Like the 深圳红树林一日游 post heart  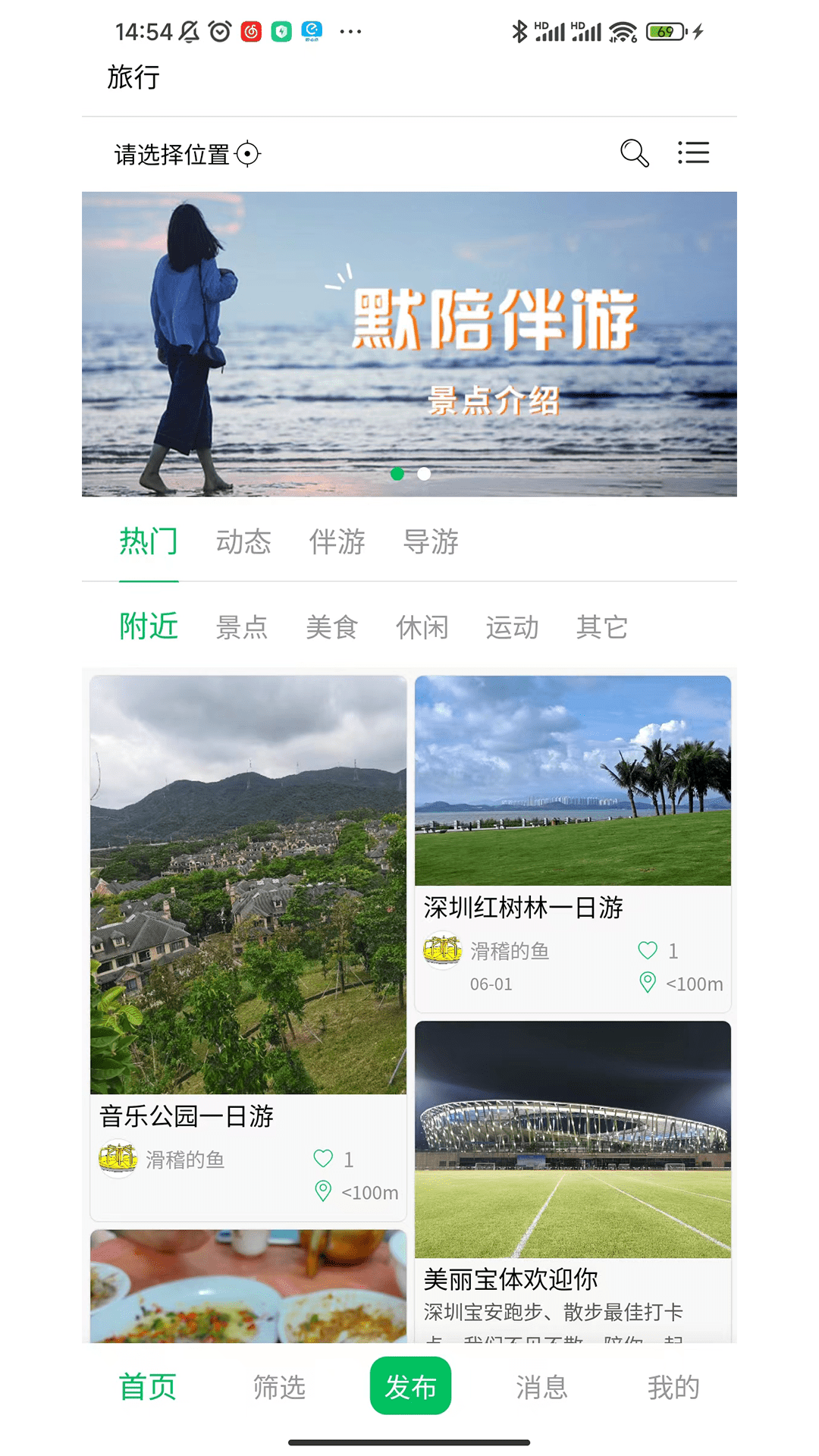[x=647, y=949]
